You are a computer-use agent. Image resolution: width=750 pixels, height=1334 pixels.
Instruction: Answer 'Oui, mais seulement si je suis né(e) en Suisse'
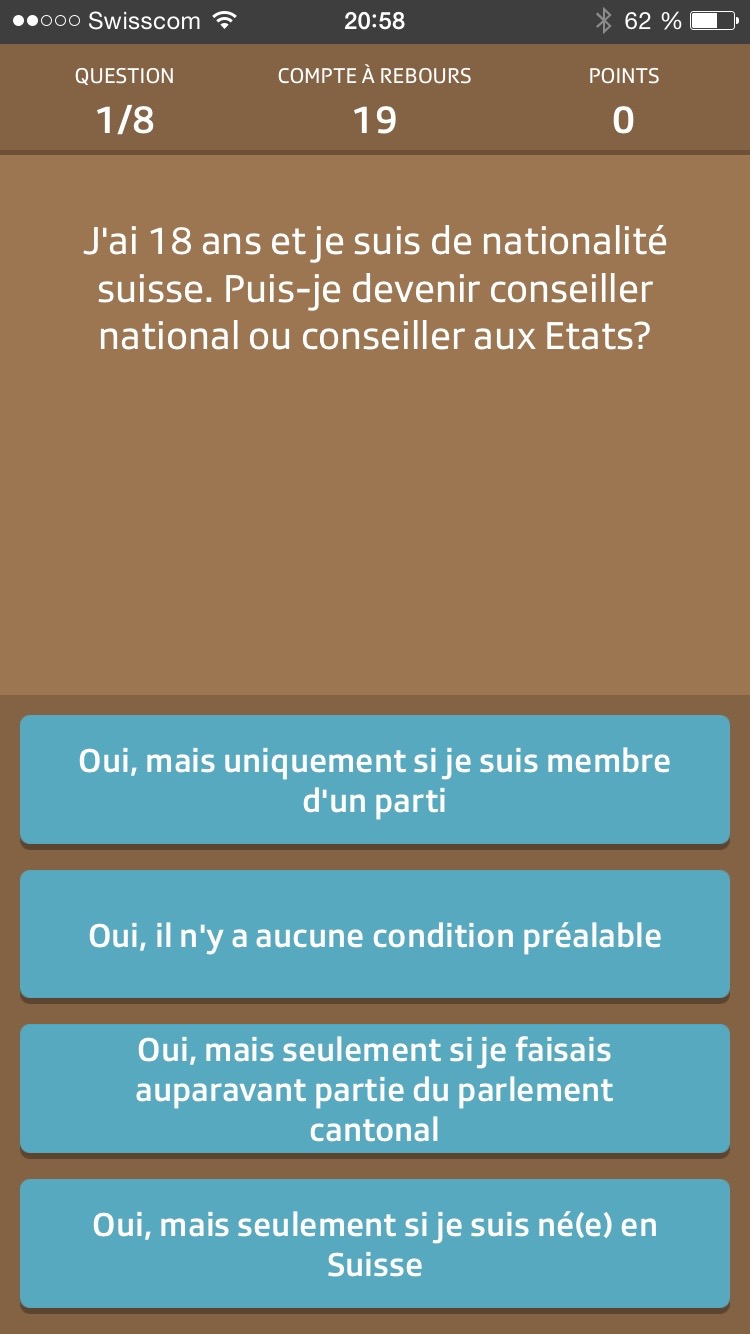[x=375, y=1244]
